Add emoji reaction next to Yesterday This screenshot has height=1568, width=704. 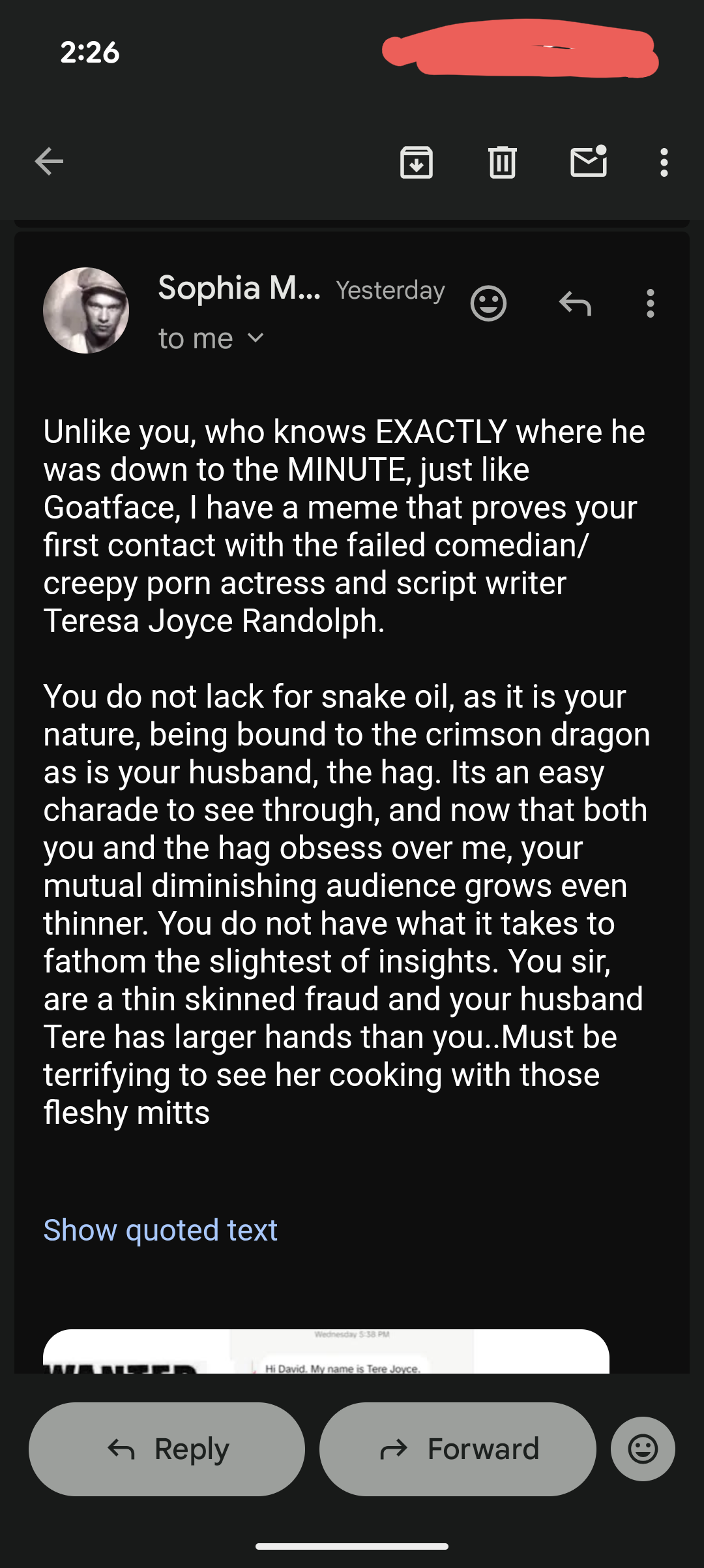[x=488, y=303]
